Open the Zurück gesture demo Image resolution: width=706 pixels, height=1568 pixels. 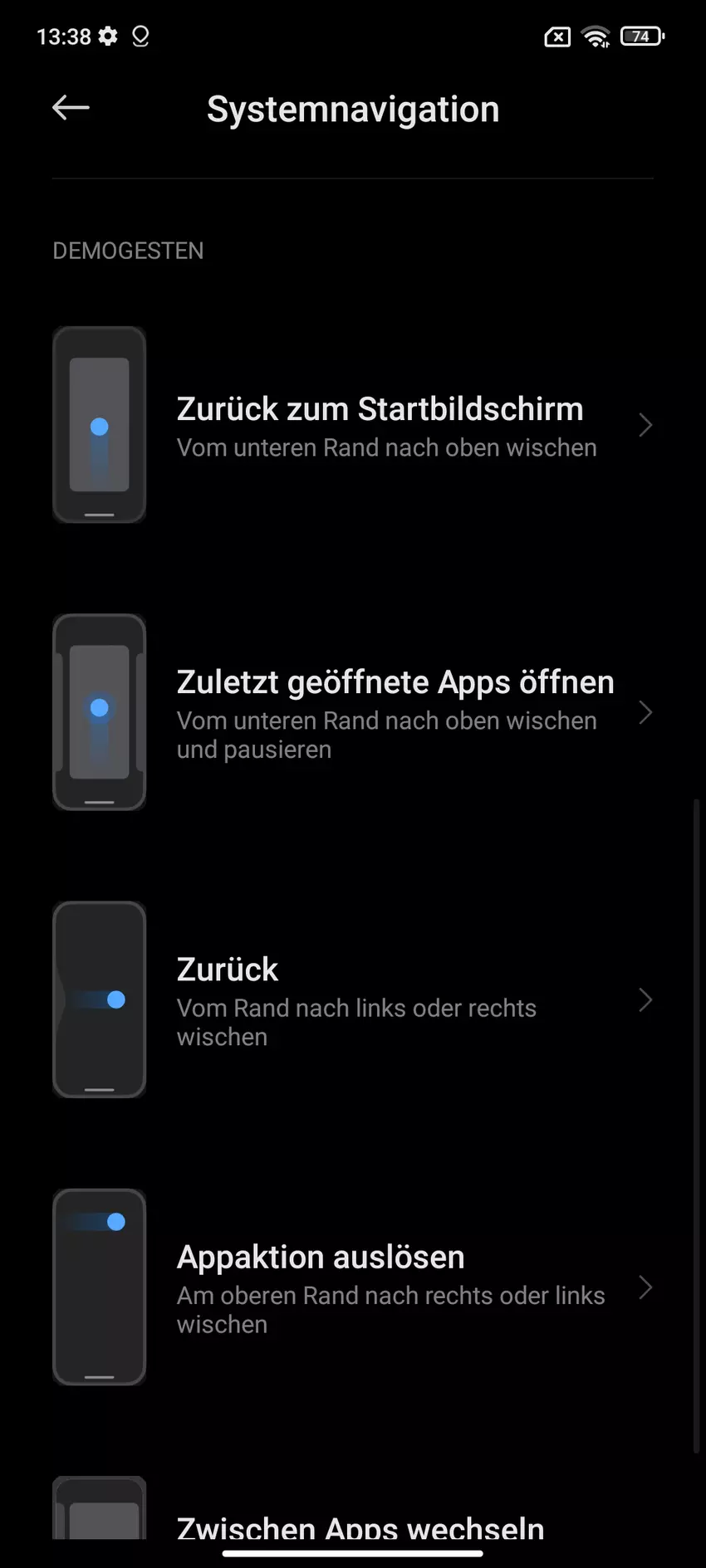coord(357,1000)
